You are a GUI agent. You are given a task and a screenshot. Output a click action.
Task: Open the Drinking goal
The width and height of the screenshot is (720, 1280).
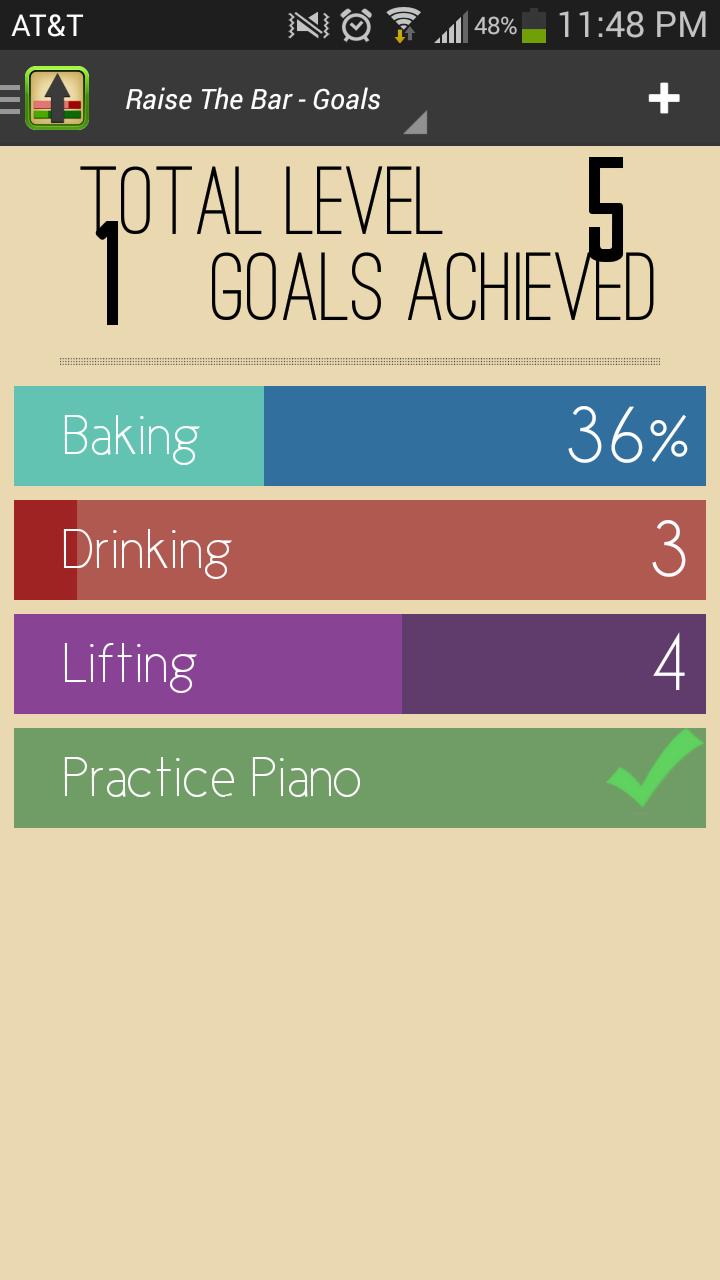click(x=360, y=550)
